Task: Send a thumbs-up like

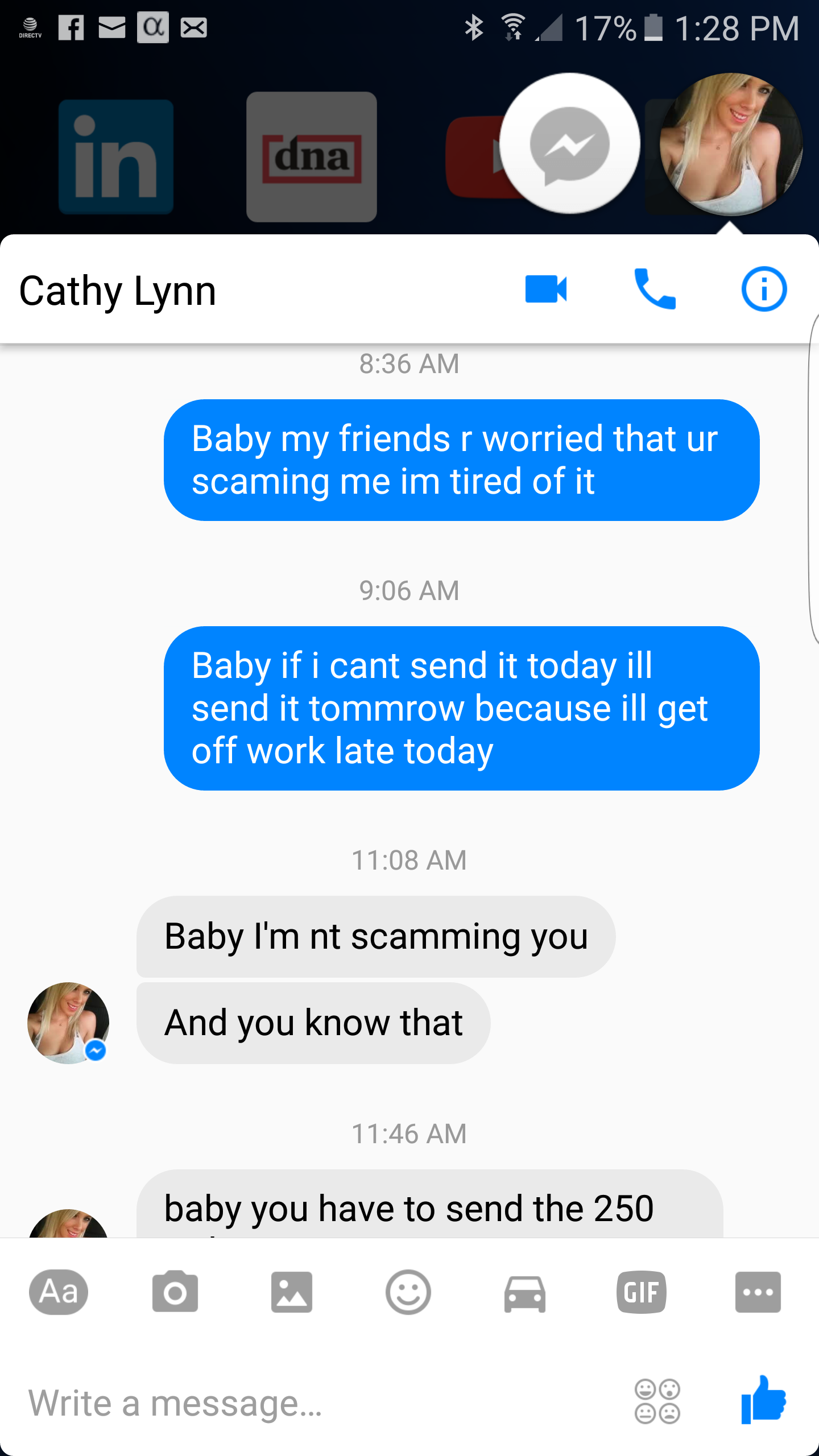Action: click(x=763, y=1400)
